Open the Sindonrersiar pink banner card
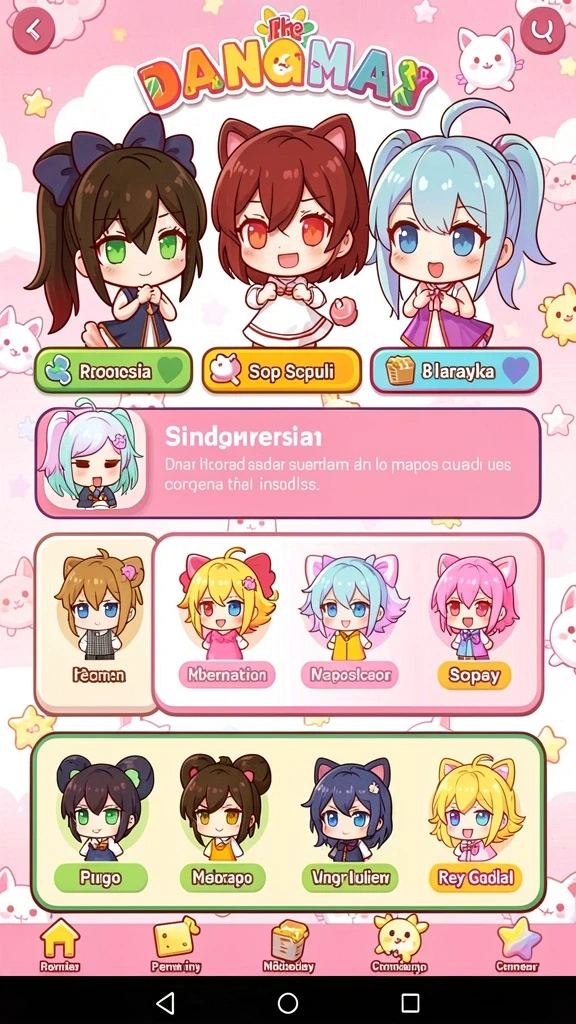 pyautogui.click(x=288, y=463)
